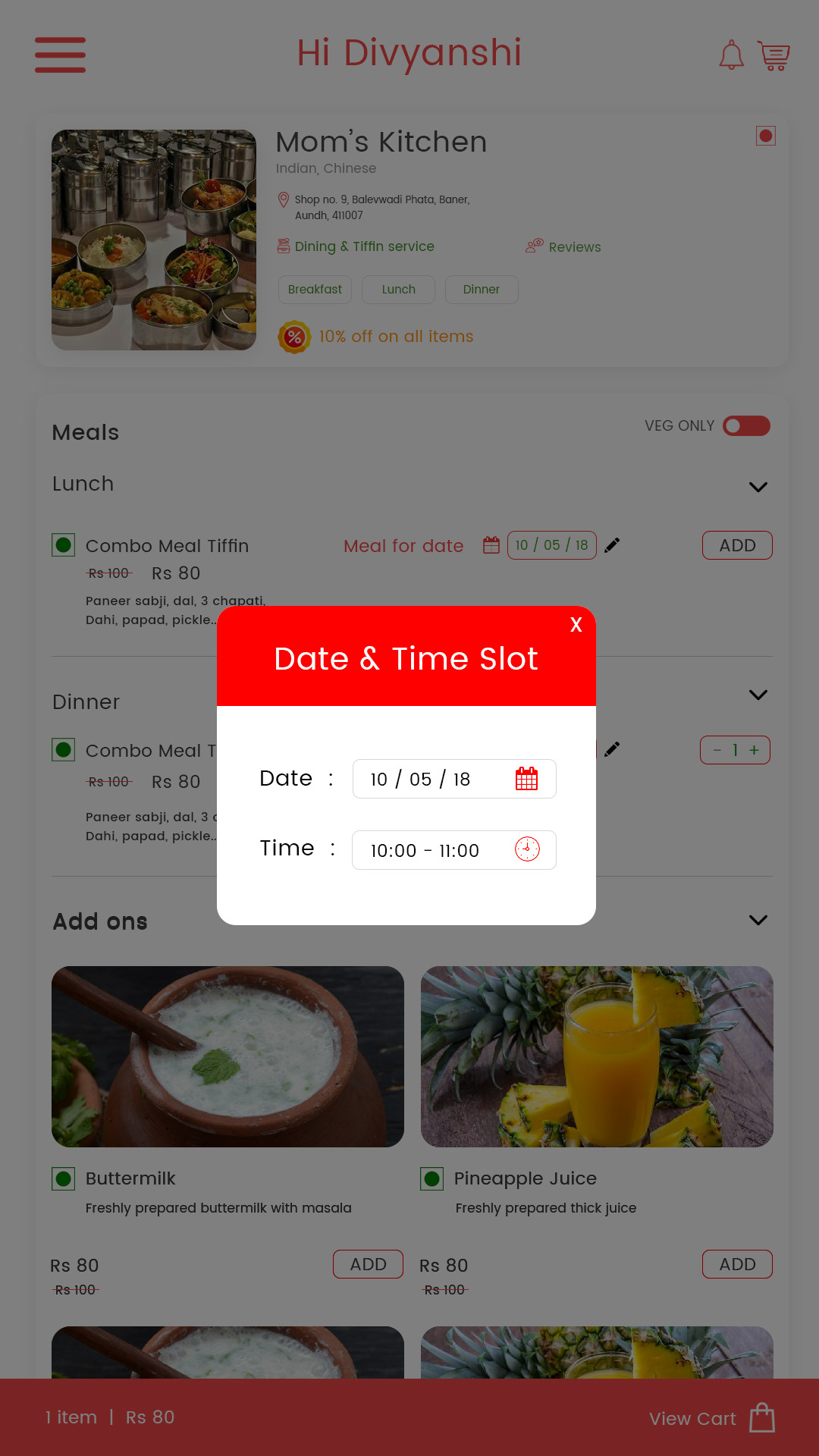The image size is (819, 1456).
Task: Toggle the Veg Only switch
Action: pyautogui.click(x=746, y=426)
